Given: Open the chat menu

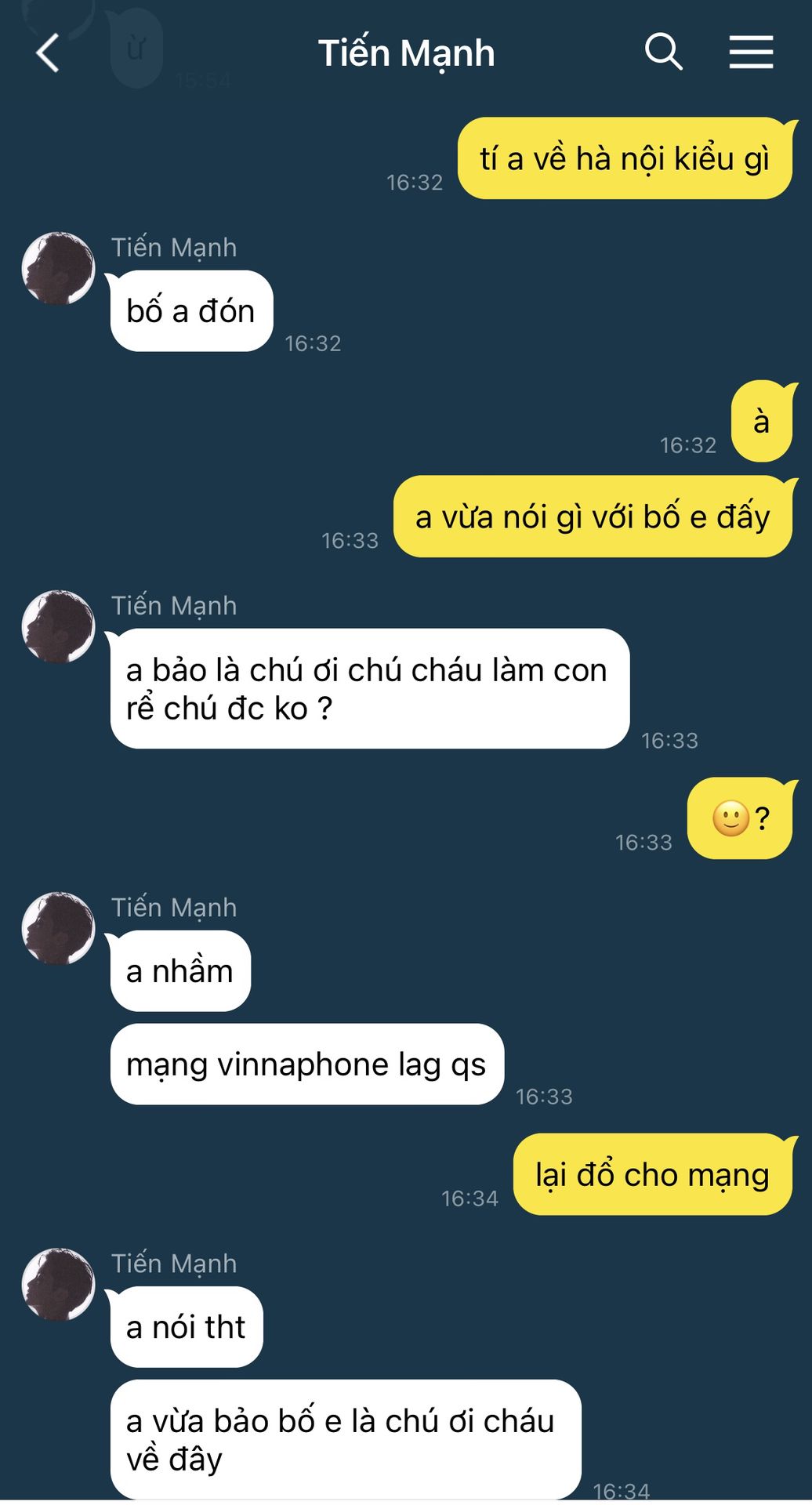Looking at the screenshot, I should pyautogui.click(x=751, y=53).
